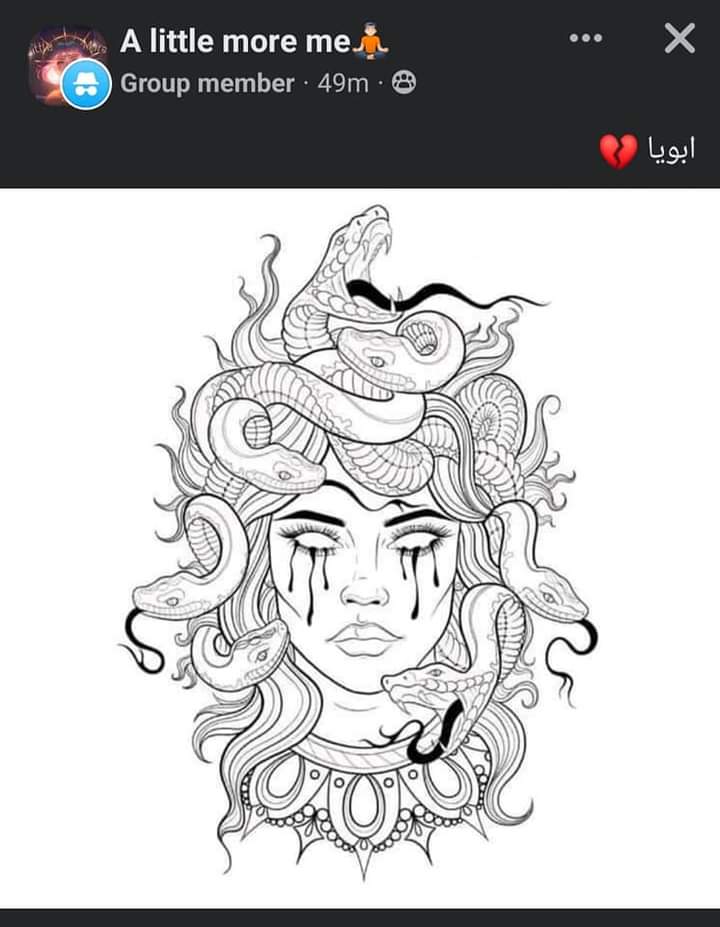The width and height of the screenshot is (720, 927).
Task: Open the three-dot post options menu
Action: 585,39
